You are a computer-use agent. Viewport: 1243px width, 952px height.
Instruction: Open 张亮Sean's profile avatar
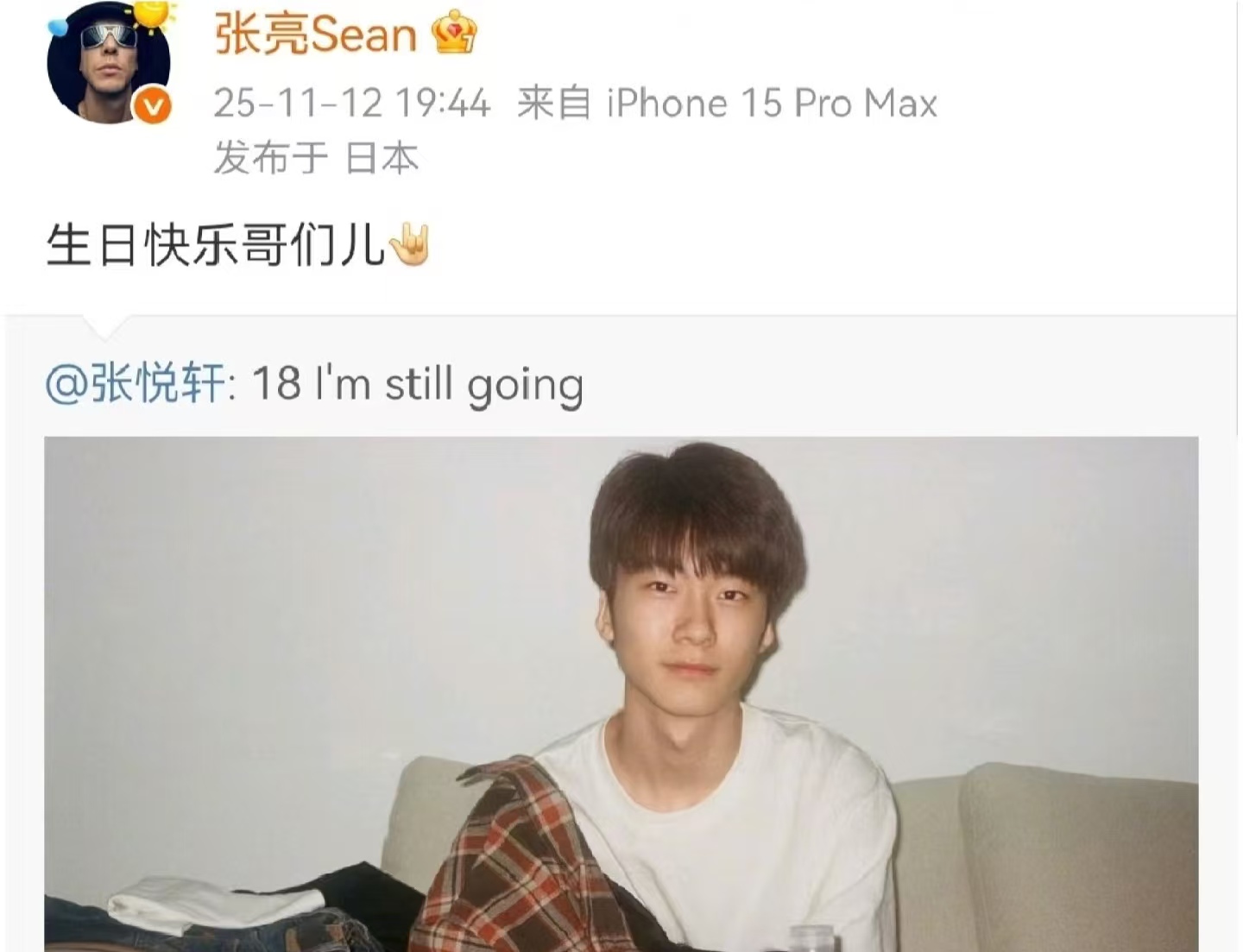[108, 62]
